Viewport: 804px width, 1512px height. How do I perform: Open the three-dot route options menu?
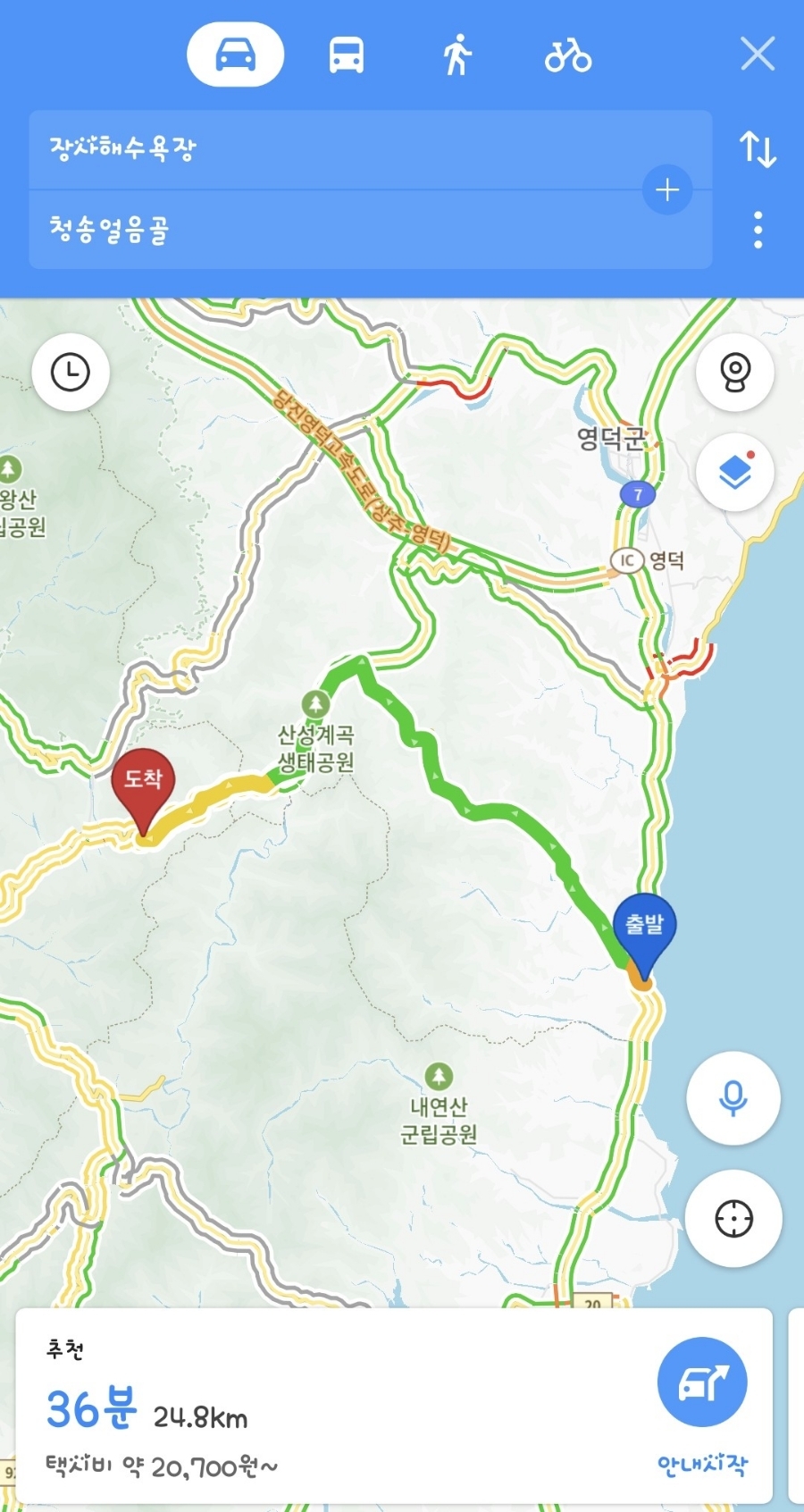point(758,230)
